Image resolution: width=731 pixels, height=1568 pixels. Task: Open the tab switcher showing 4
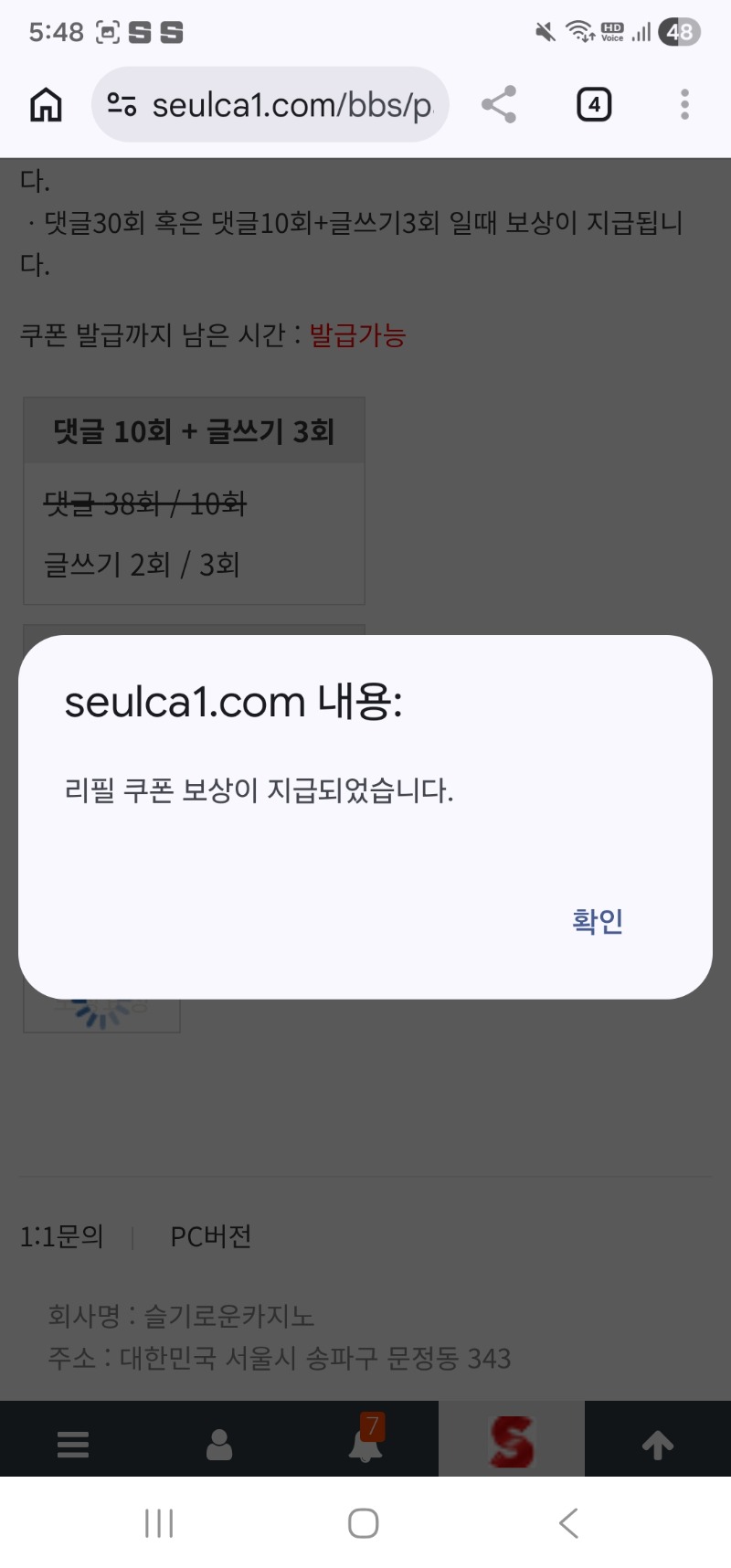click(x=594, y=105)
